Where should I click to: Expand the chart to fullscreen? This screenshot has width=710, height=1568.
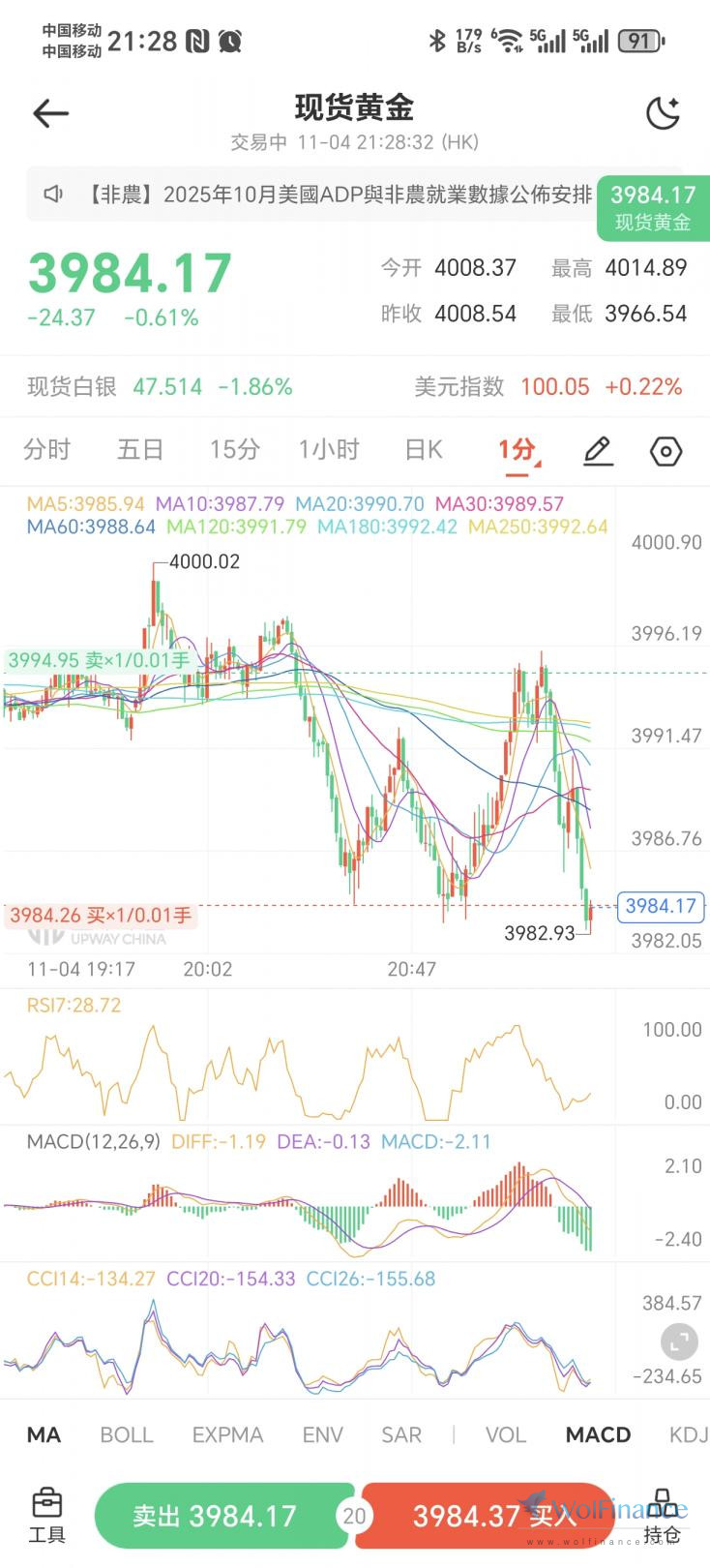click(x=679, y=1342)
